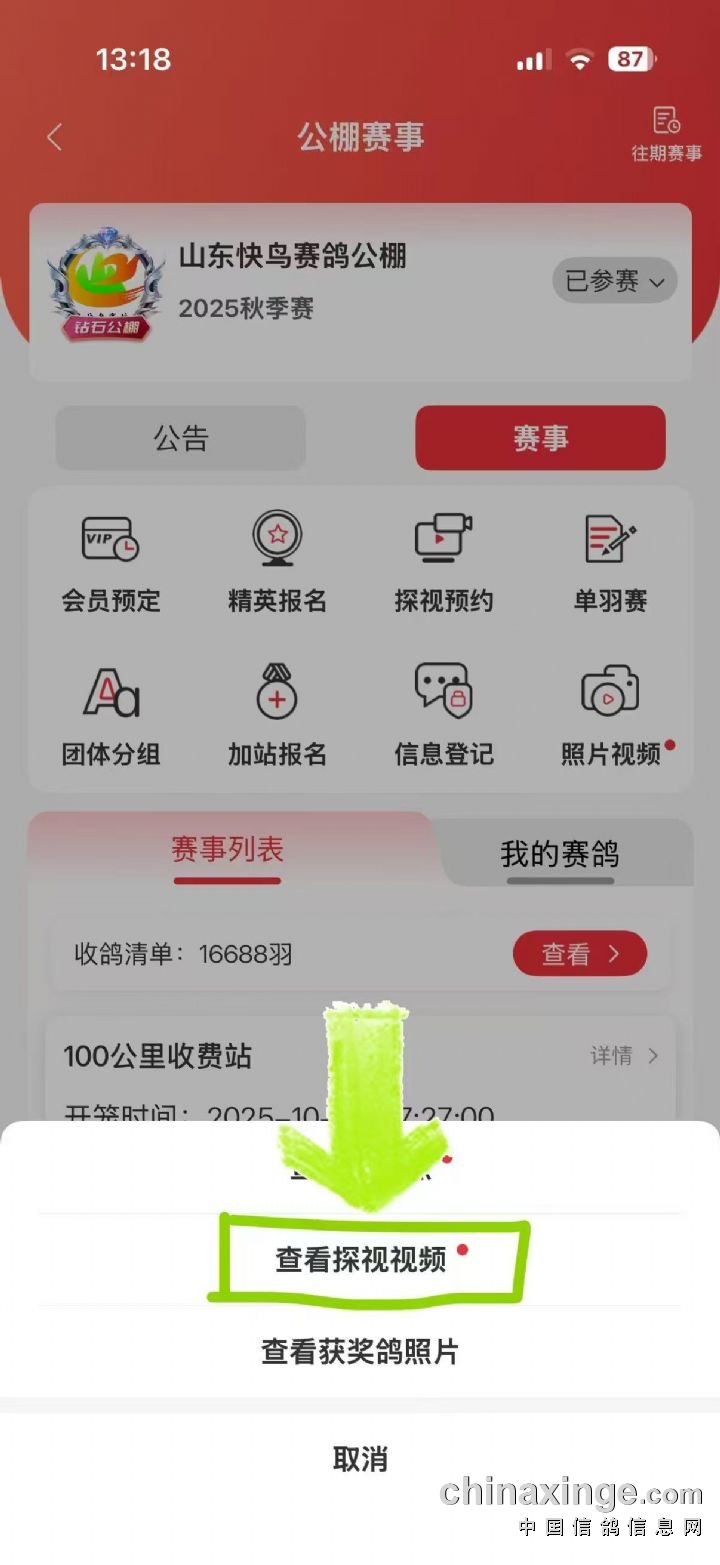Viewport: 720px width, 1565px height.
Task: Open 详情 for 100公里收费站
Action: 624,1056
